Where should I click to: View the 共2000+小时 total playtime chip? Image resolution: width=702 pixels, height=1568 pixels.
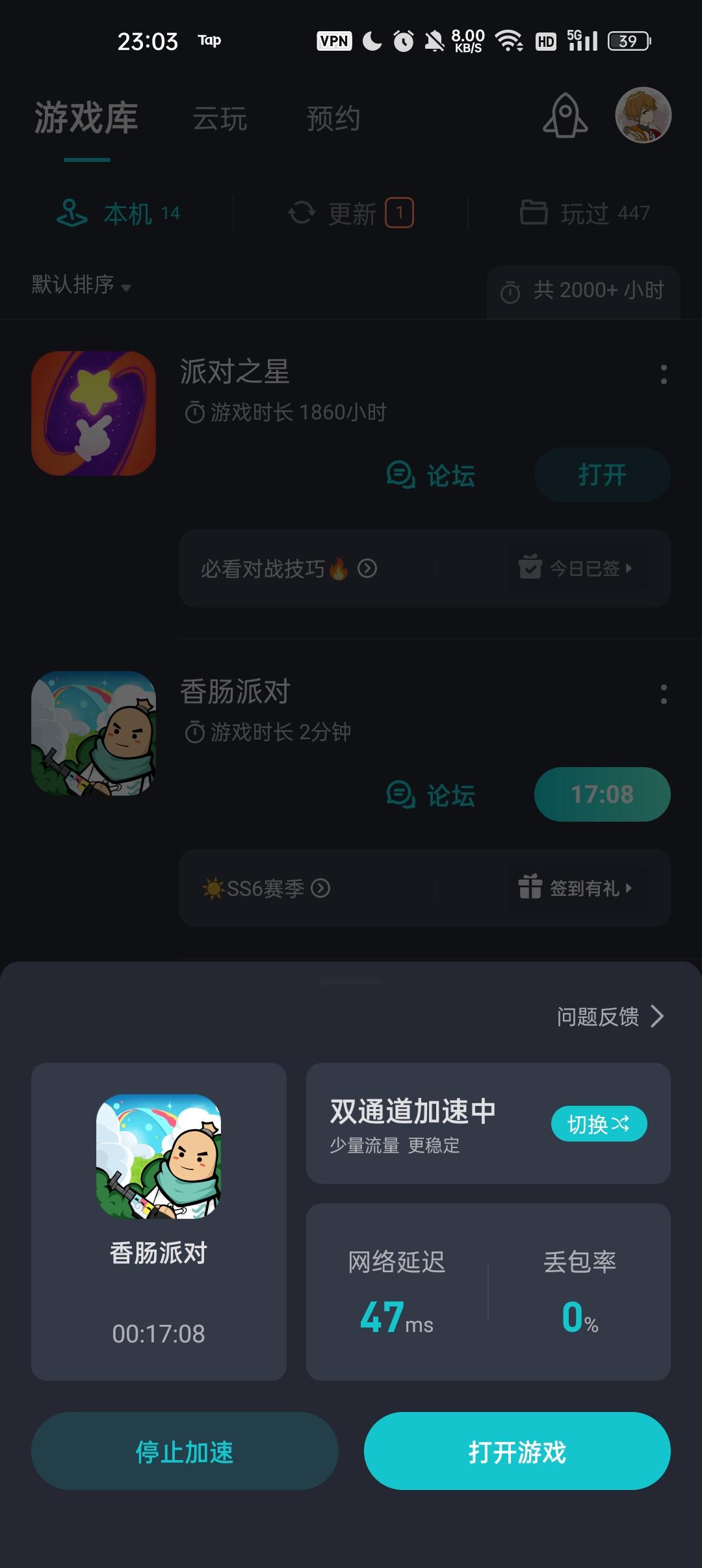point(582,292)
